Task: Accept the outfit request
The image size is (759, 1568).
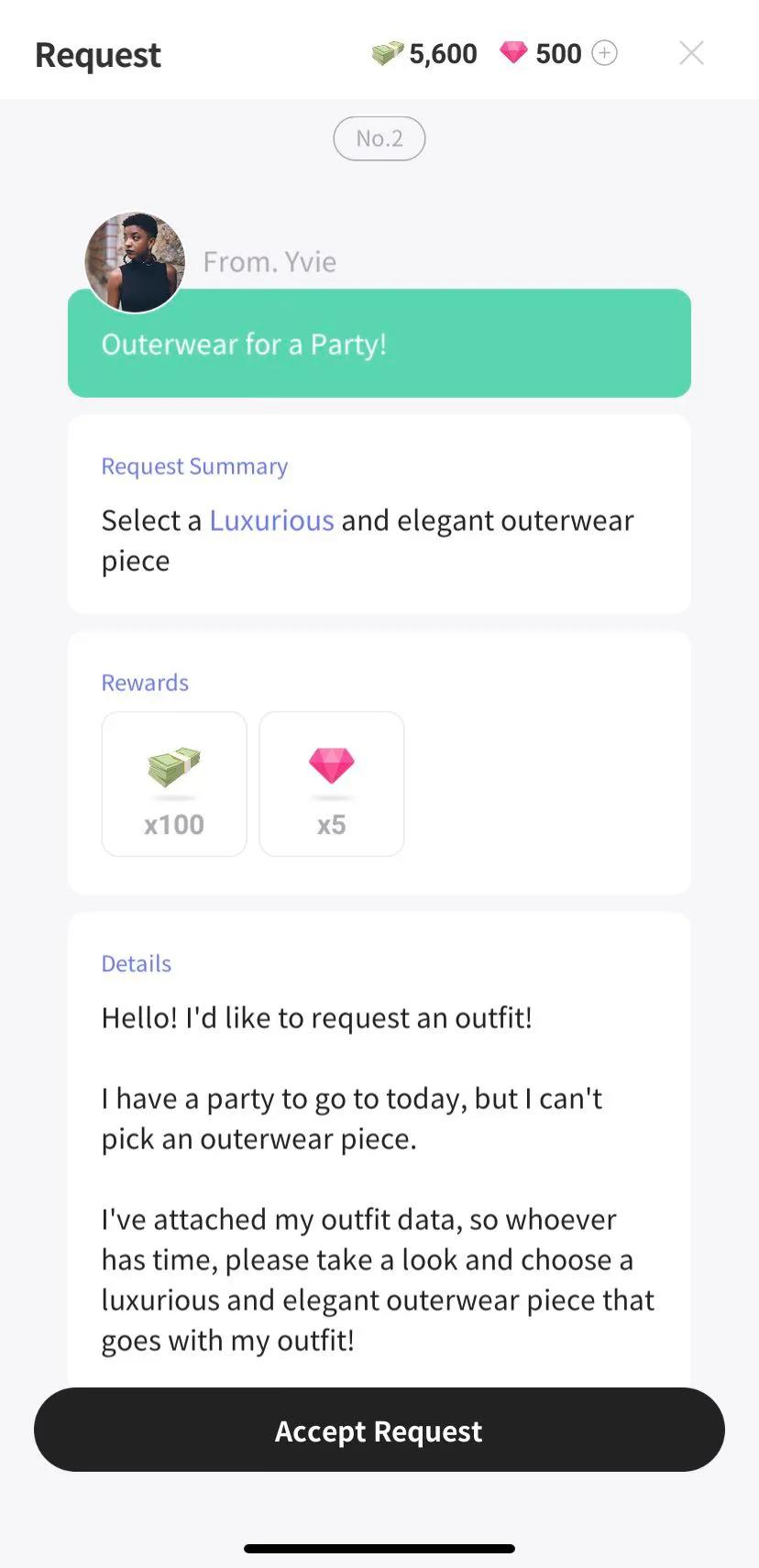Action: [x=379, y=1430]
